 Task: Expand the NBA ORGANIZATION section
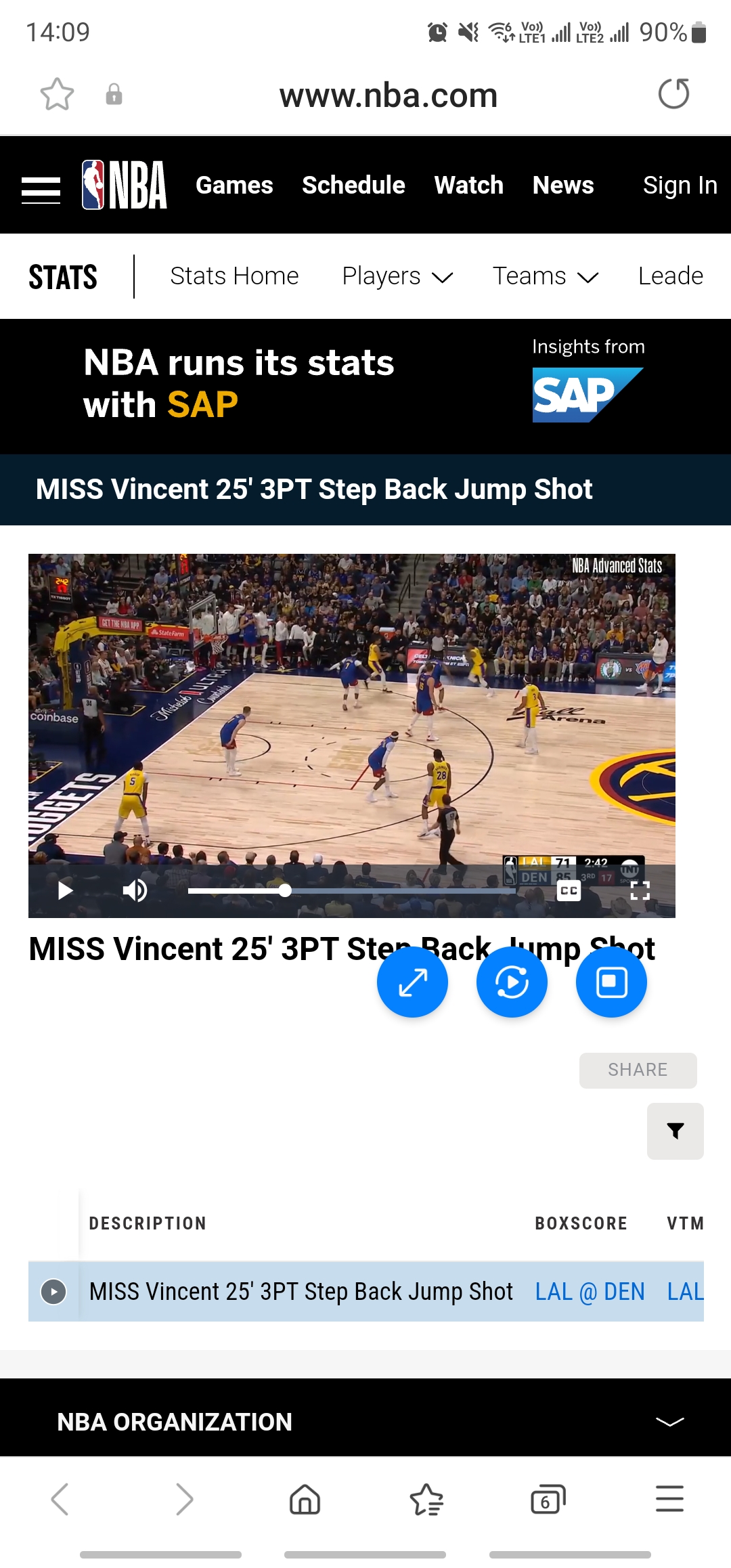[365, 1421]
